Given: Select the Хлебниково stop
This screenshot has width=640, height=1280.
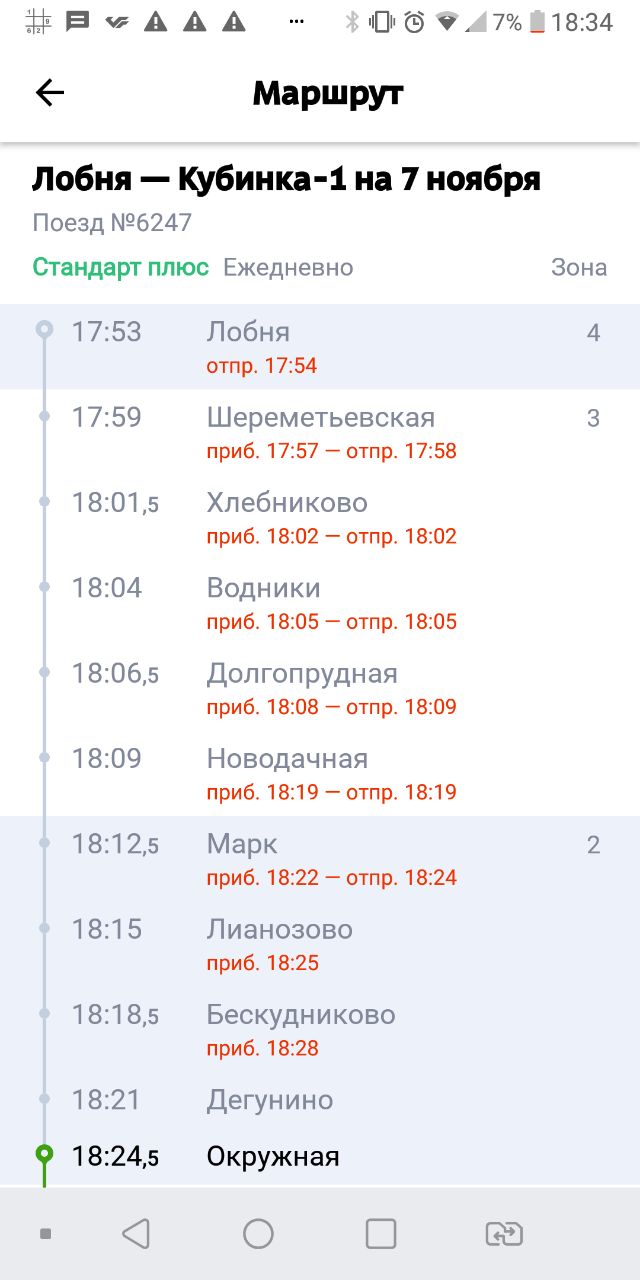Looking at the screenshot, I should [x=320, y=518].
